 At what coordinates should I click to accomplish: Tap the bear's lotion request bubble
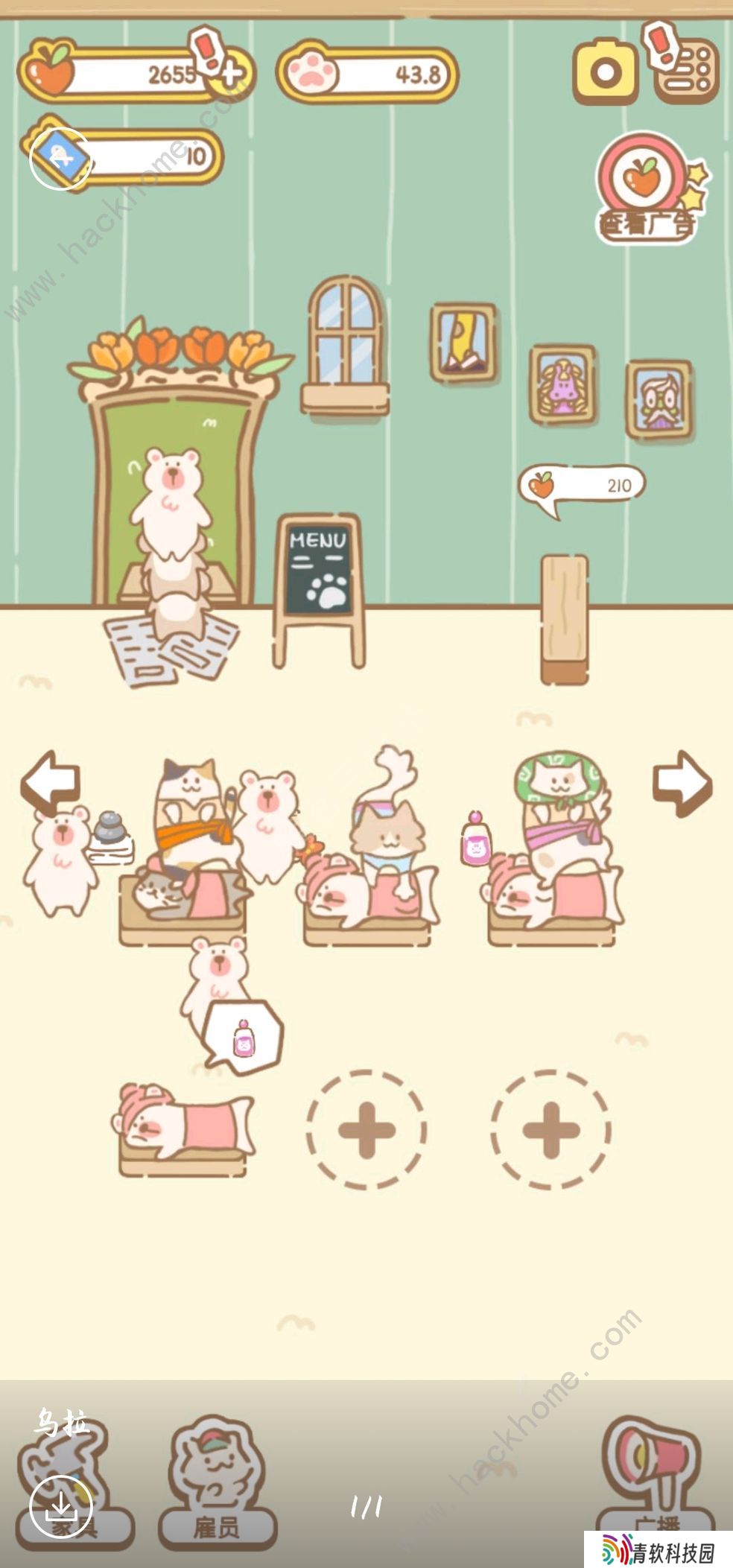tap(244, 1037)
